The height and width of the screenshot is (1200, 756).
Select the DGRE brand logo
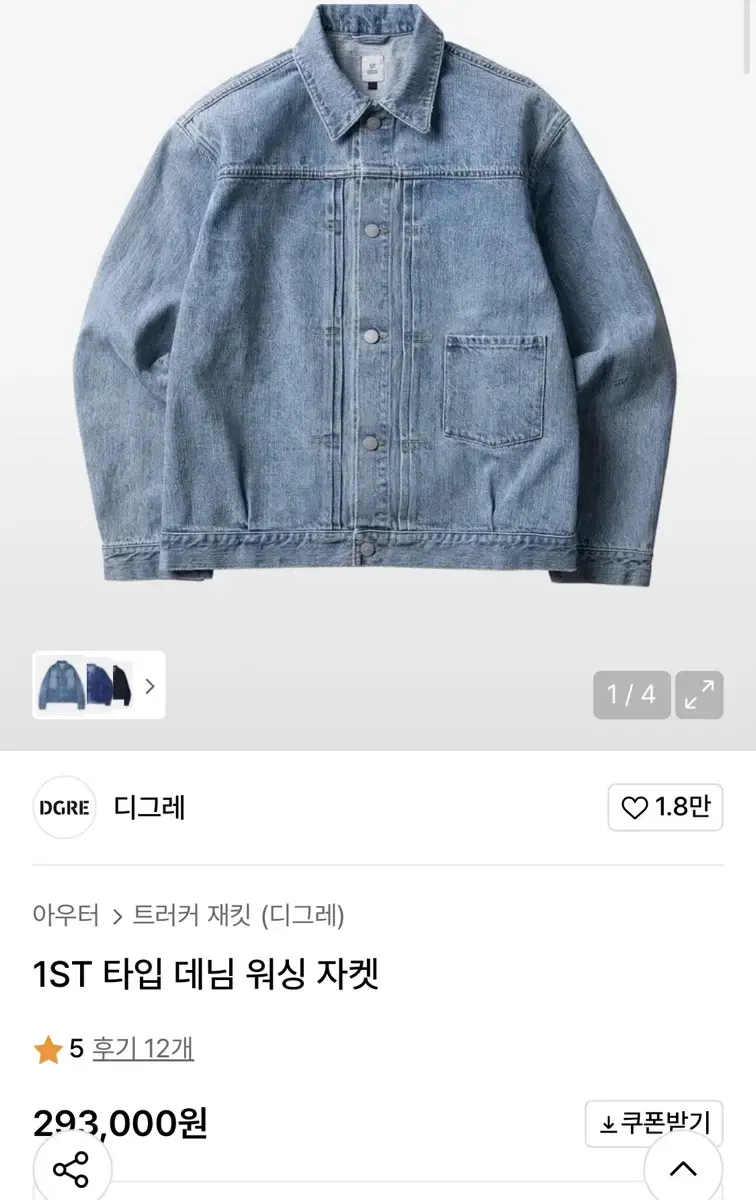pos(63,805)
